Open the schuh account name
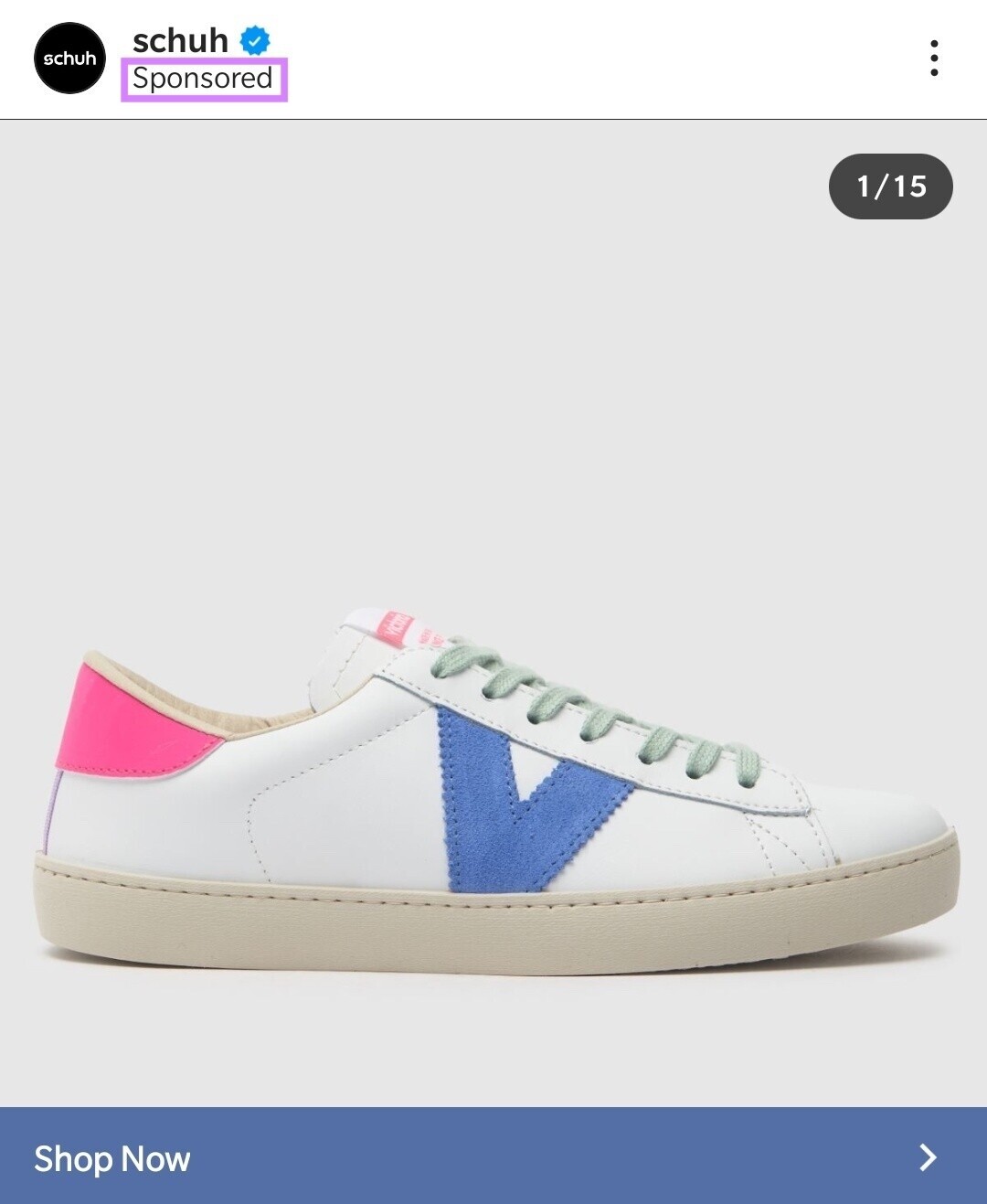 (180, 40)
